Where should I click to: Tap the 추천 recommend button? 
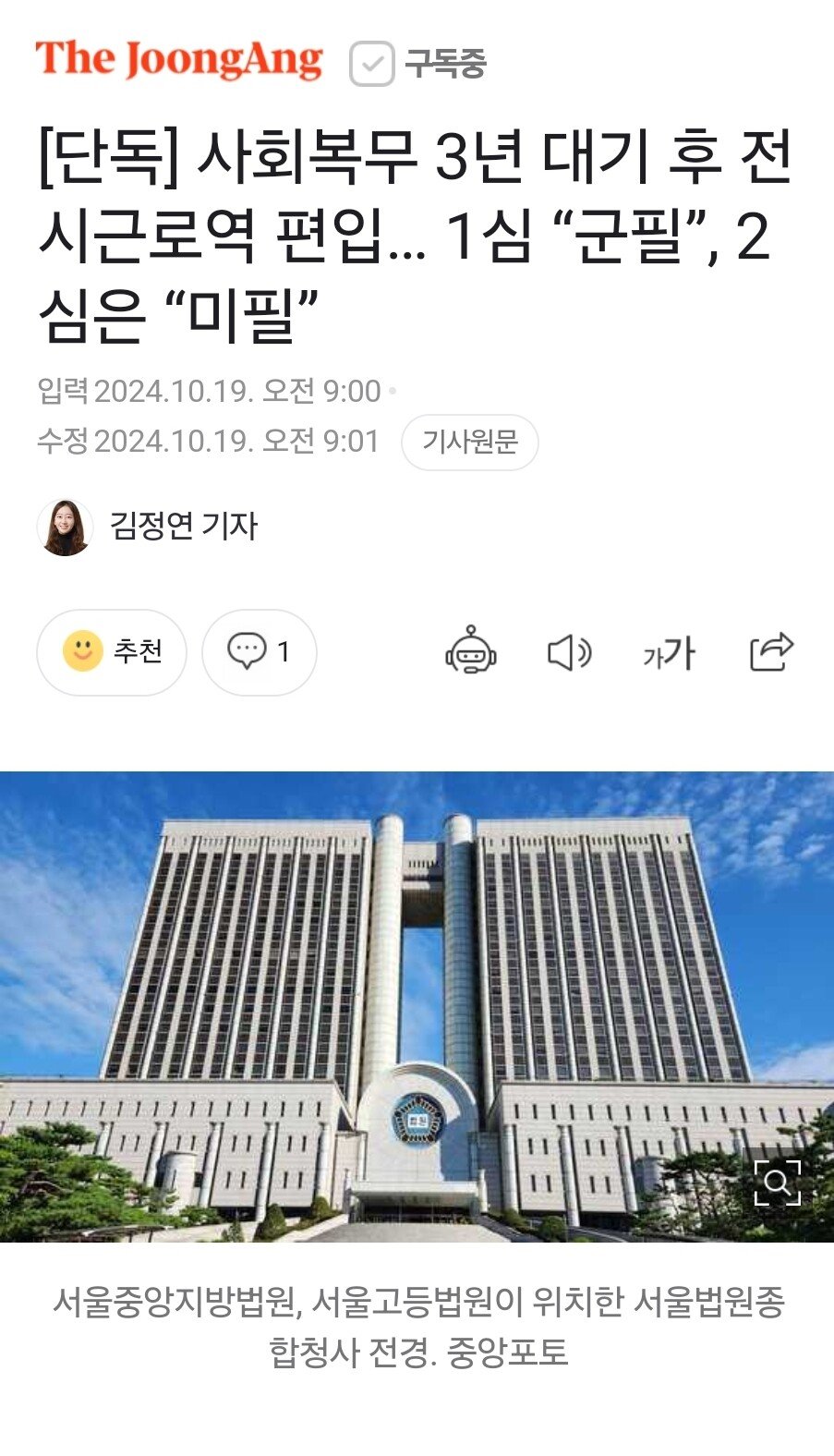112,652
